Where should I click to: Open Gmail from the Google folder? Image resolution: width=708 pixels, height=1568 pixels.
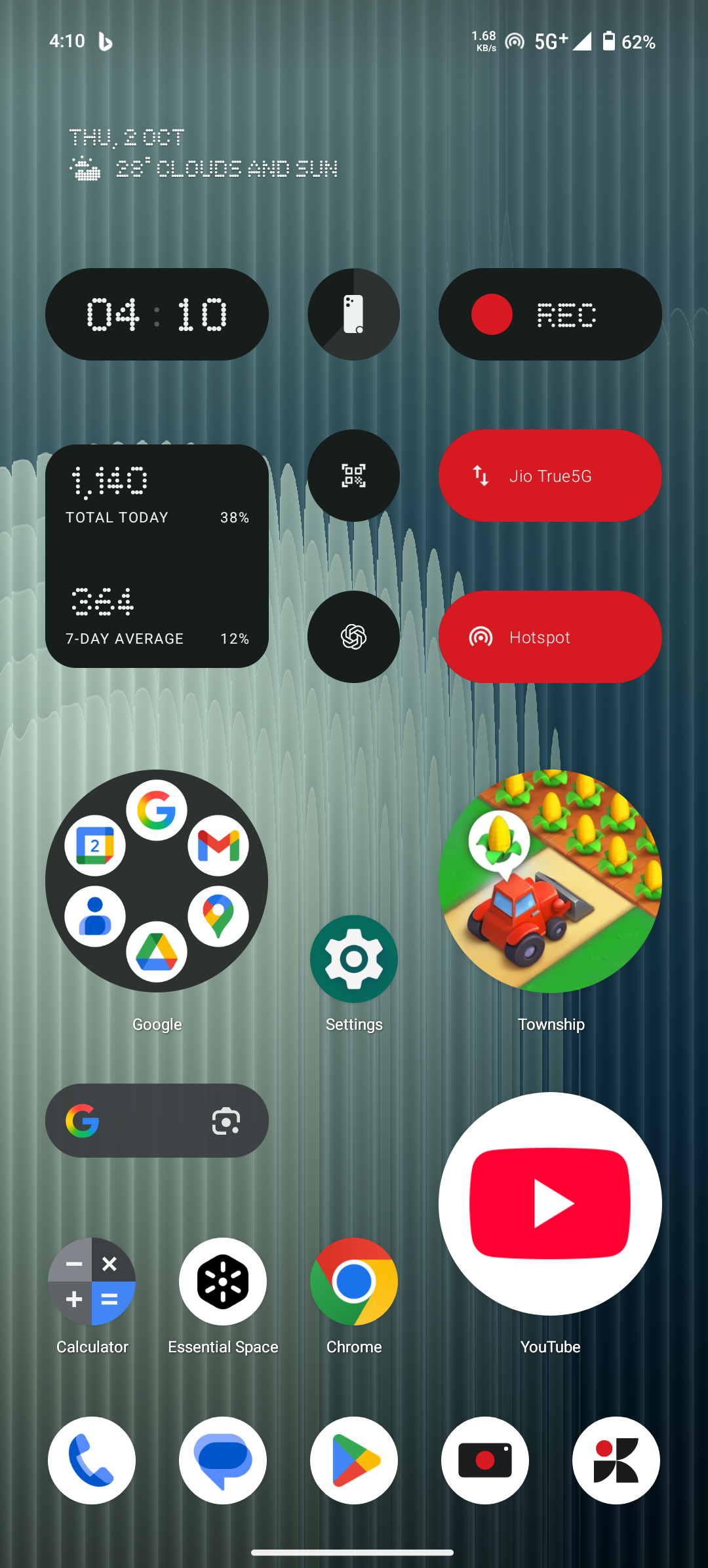(x=218, y=846)
